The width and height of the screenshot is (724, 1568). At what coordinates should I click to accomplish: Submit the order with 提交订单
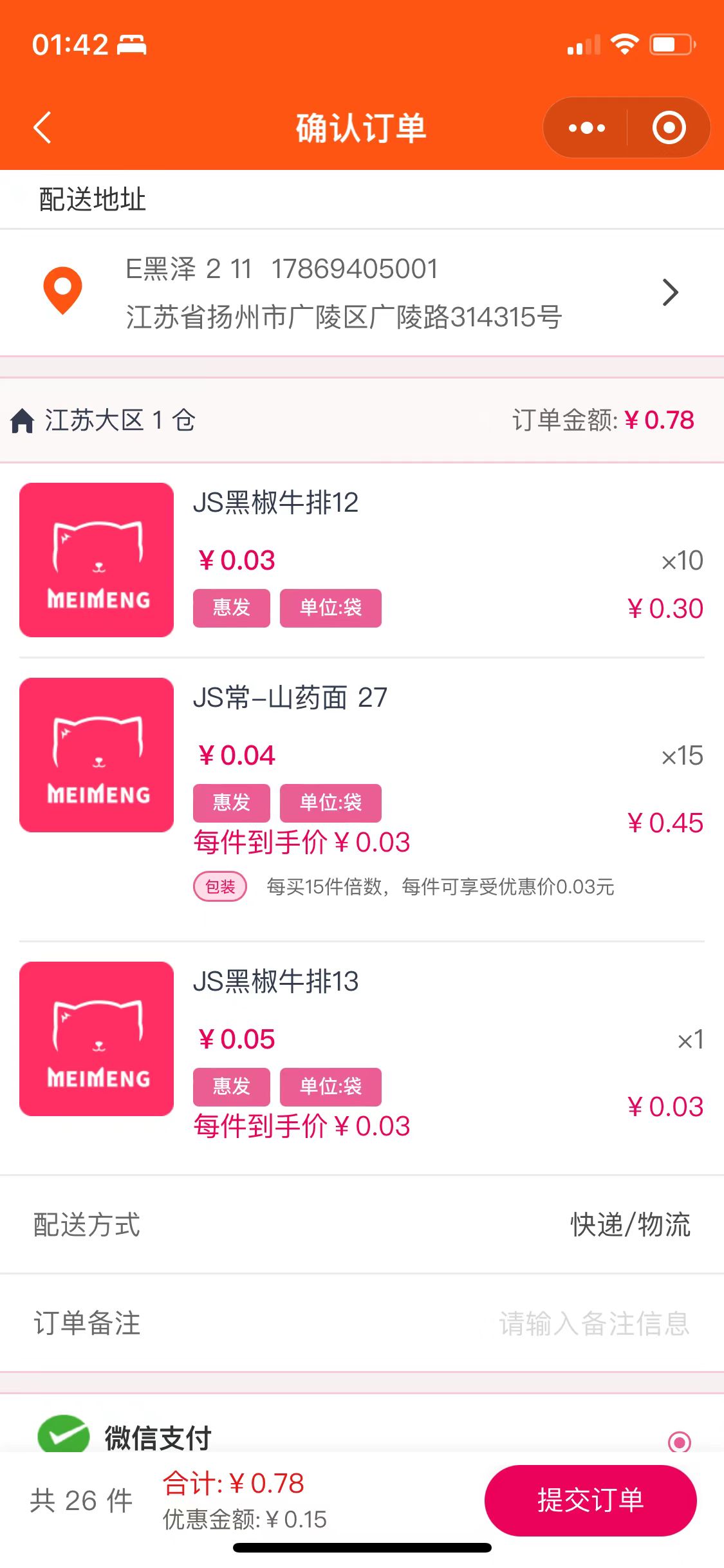click(x=590, y=1500)
